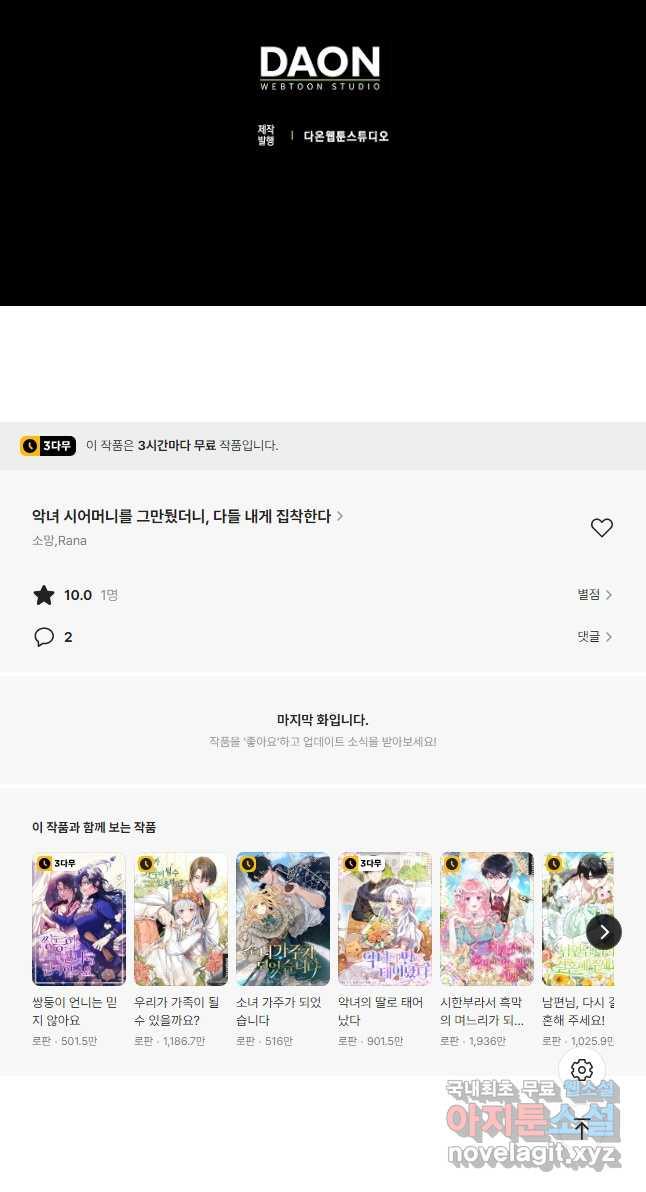Open the webtoon 악녀의 딸로 태어났다
This screenshot has height=1192, width=646.
(385, 920)
